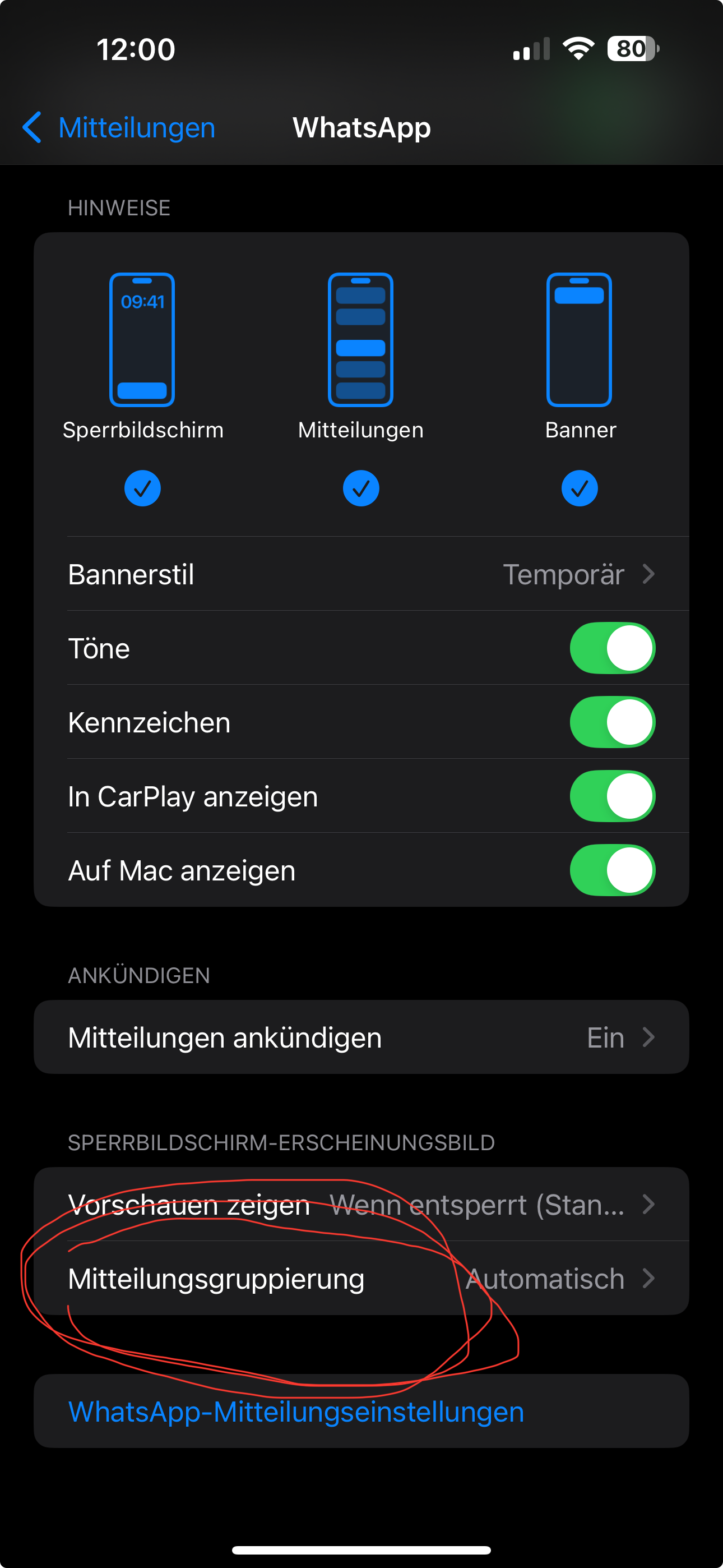Open WhatsApp-Mitteilungseinstellungen link
723x1568 pixels.
click(296, 1412)
